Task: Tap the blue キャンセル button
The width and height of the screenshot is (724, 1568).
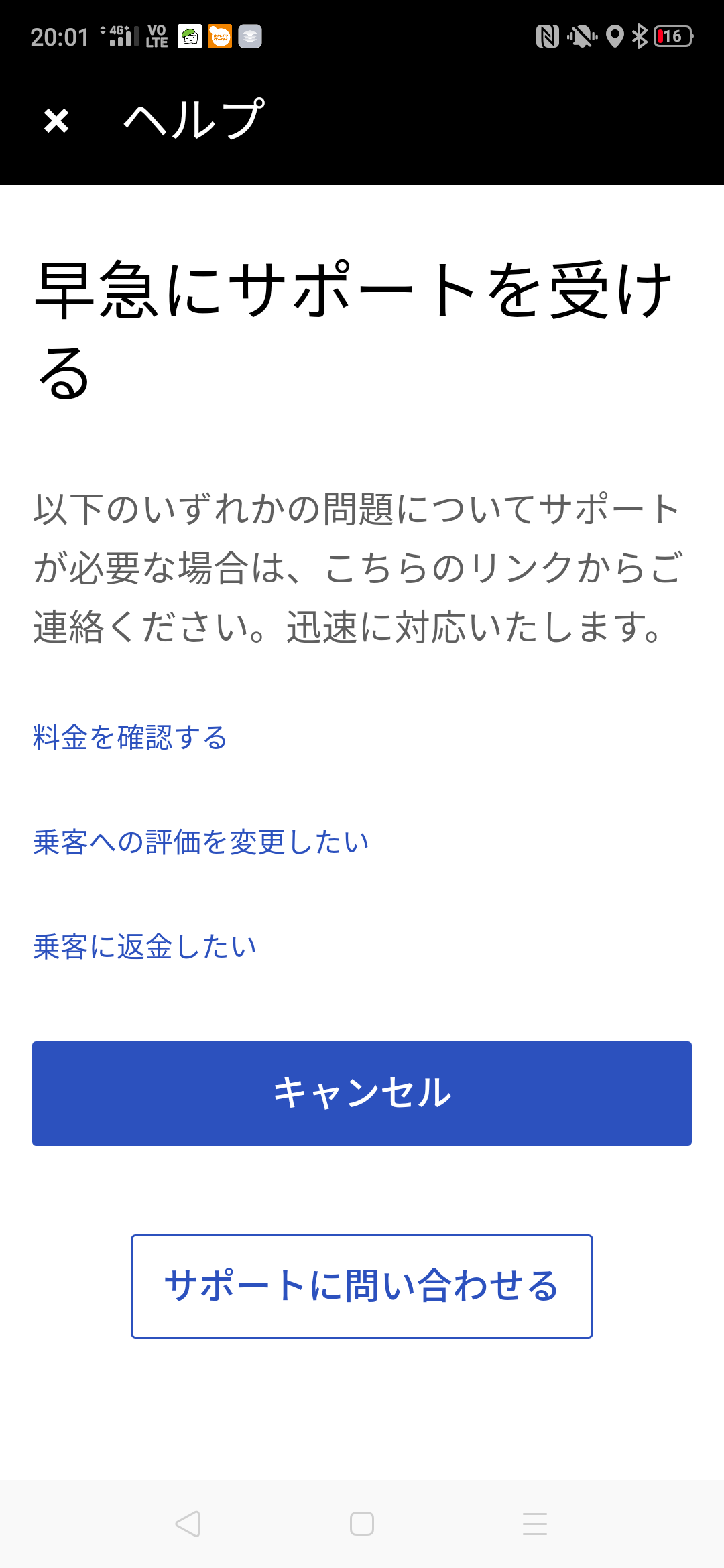Action: [x=362, y=1094]
